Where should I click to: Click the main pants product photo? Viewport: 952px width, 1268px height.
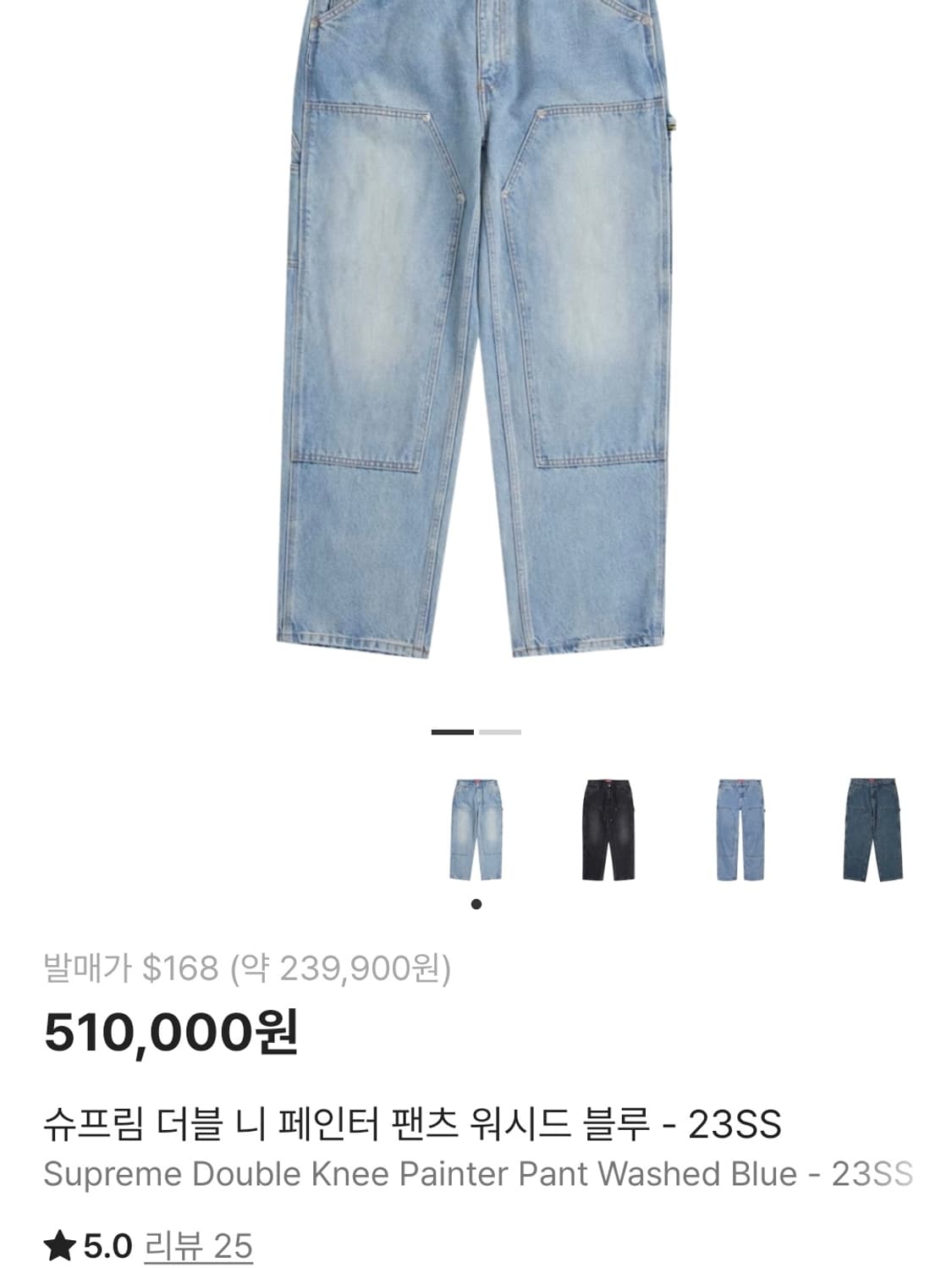click(x=476, y=339)
